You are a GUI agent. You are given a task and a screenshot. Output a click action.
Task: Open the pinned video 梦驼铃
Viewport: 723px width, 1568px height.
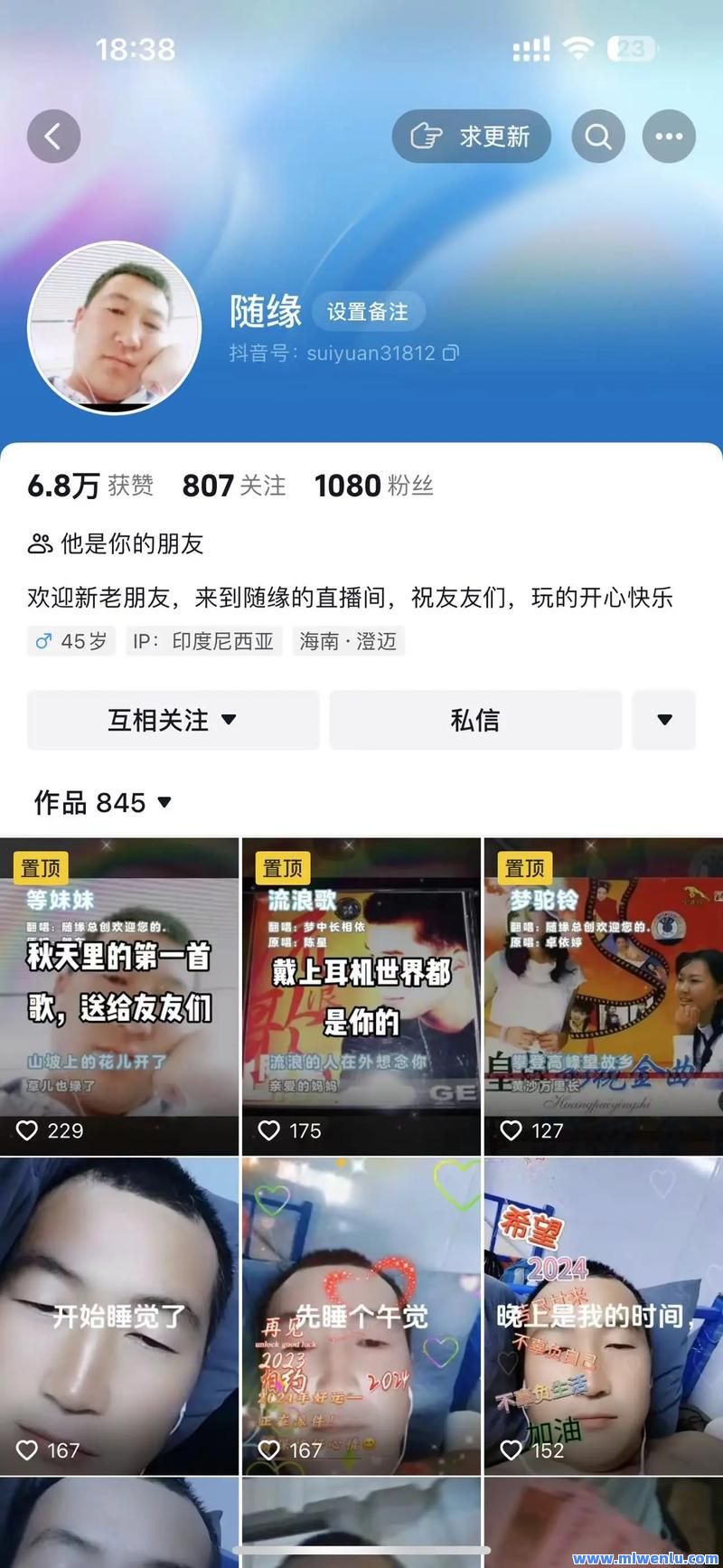(x=604, y=997)
